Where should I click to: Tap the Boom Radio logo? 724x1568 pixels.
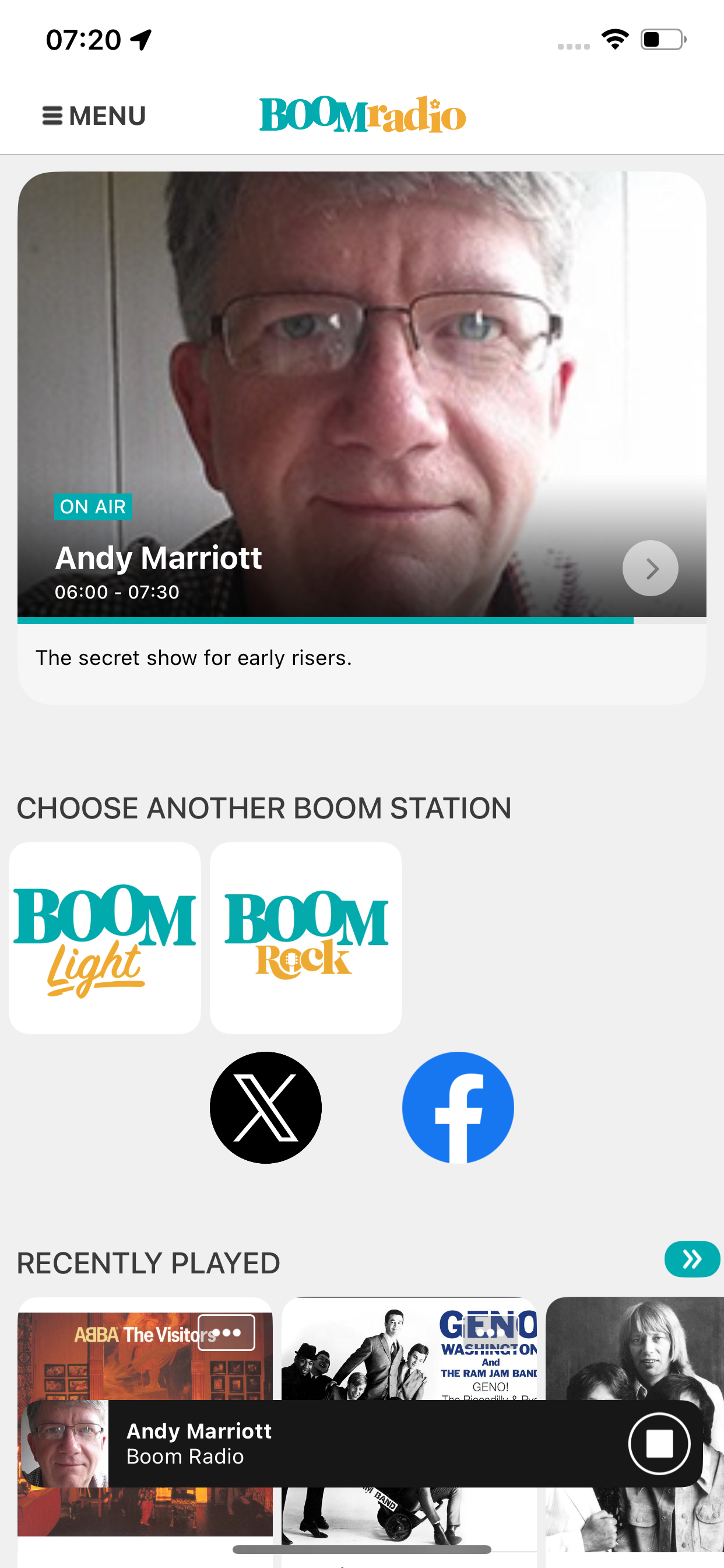point(361,115)
